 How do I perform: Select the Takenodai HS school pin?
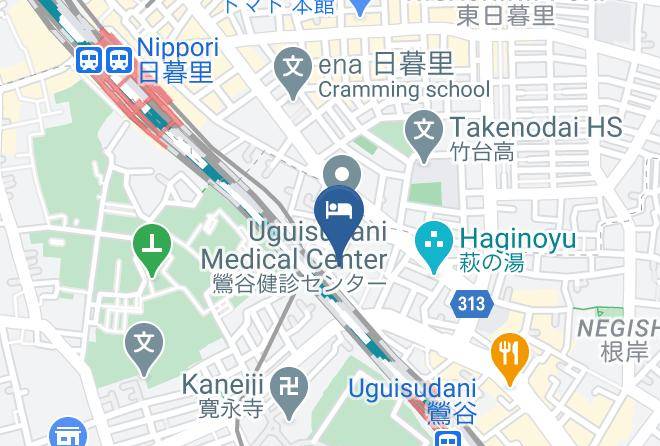[x=423, y=136]
